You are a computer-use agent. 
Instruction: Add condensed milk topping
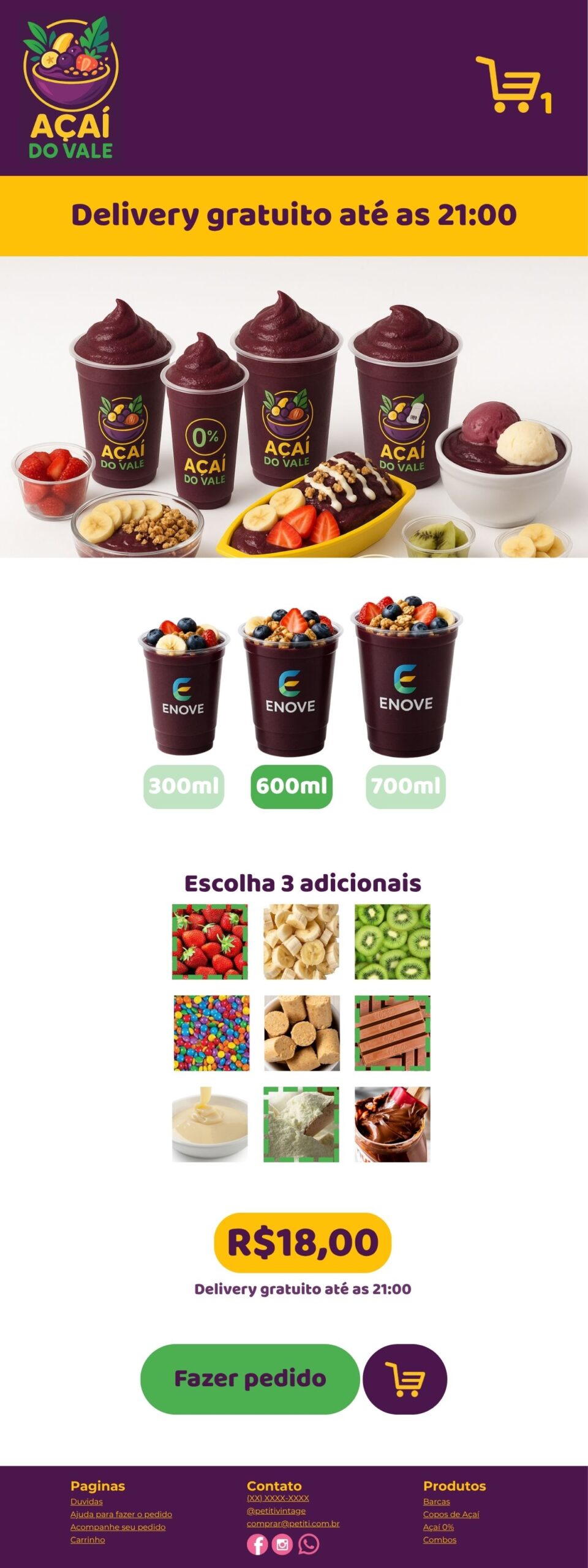tap(210, 1124)
